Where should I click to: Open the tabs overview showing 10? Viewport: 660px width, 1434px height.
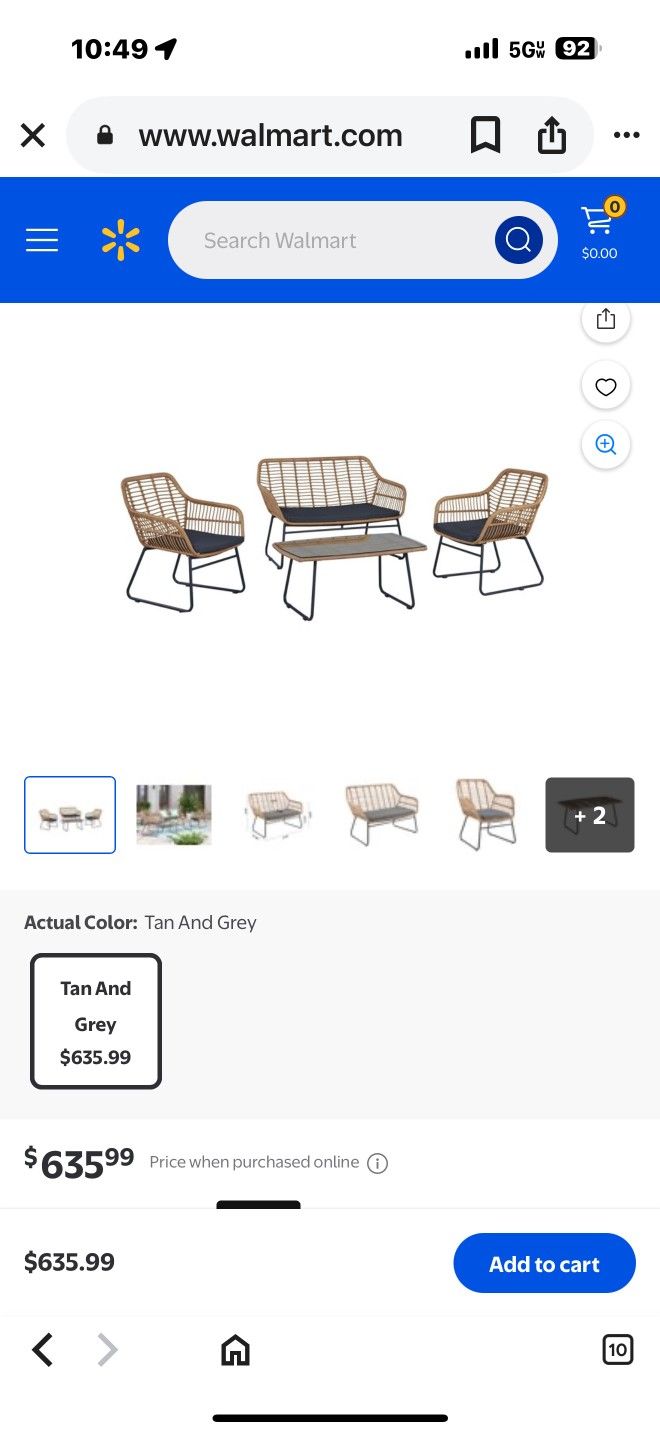pyautogui.click(x=618, y=1351)
